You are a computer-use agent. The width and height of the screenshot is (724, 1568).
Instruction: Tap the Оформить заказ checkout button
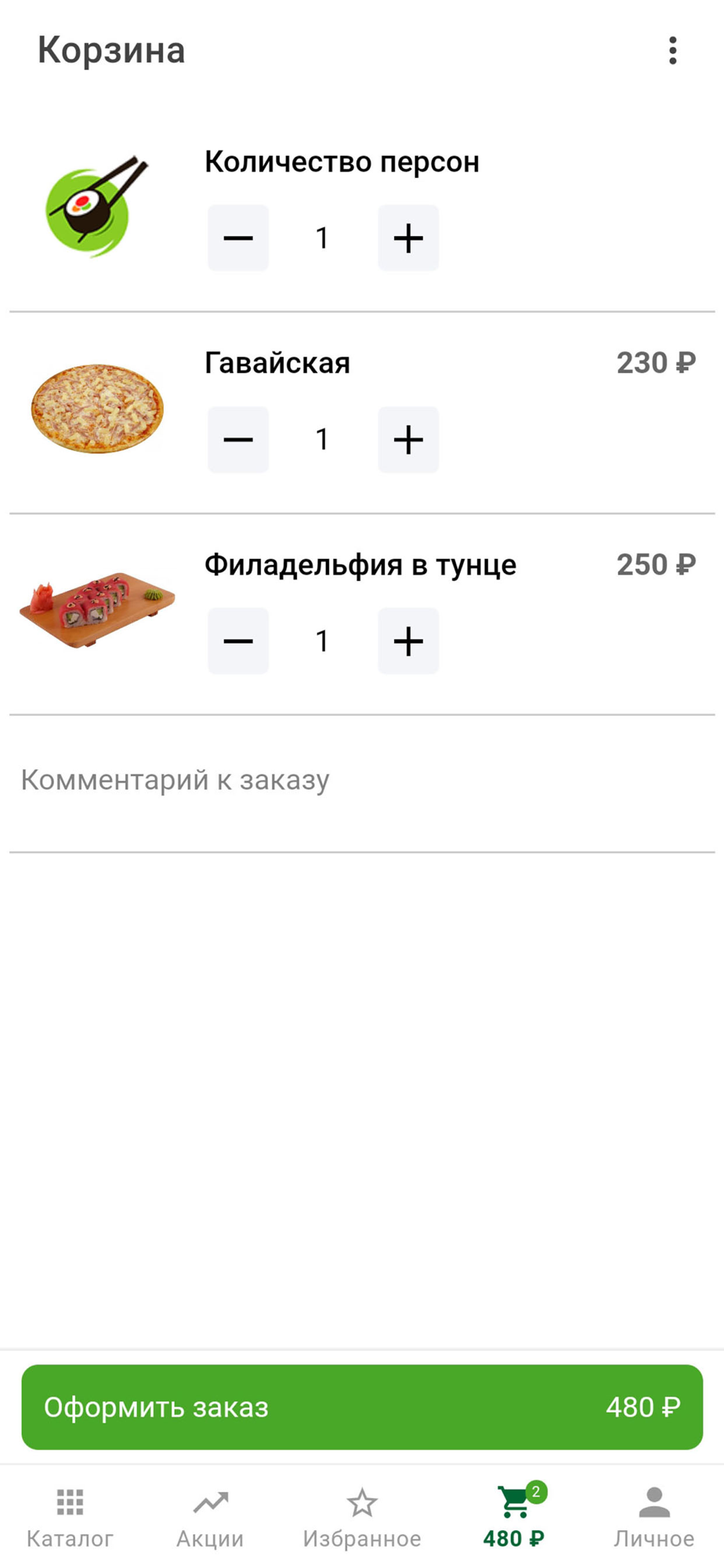click(x=362, y=1407)
